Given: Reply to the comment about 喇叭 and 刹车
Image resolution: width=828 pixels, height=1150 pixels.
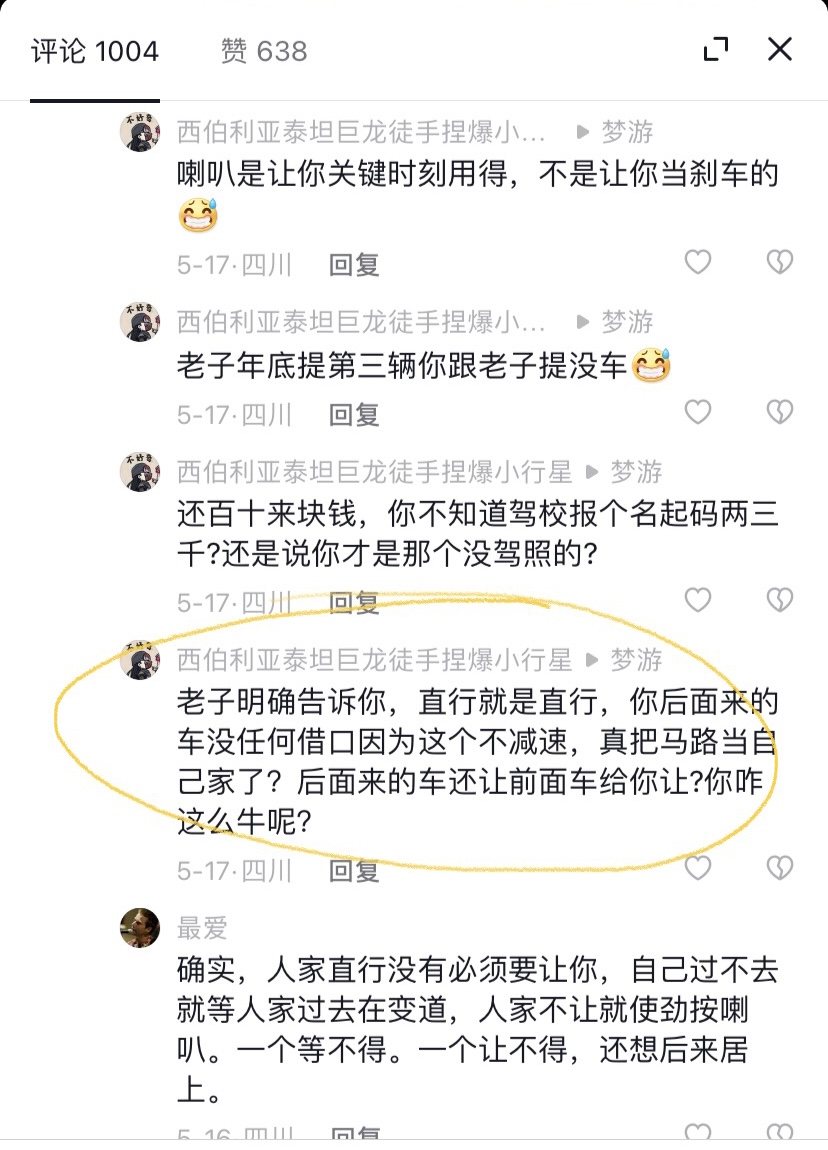Looking at the screenshot, I should [x=354, y=265].
